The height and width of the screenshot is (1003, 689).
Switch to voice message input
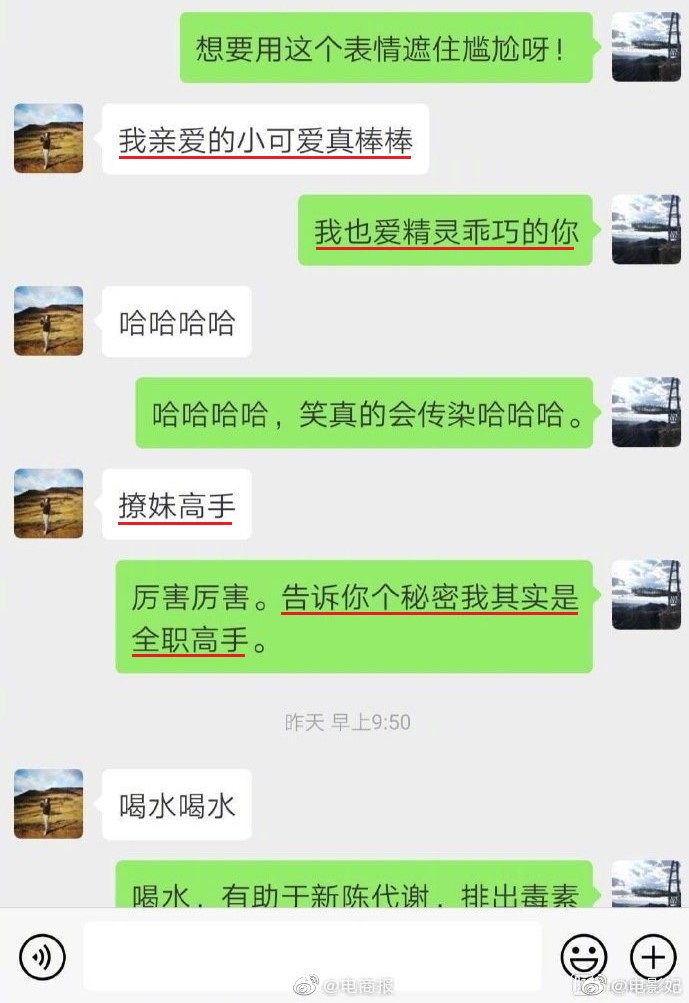click(x=42, y=957)
